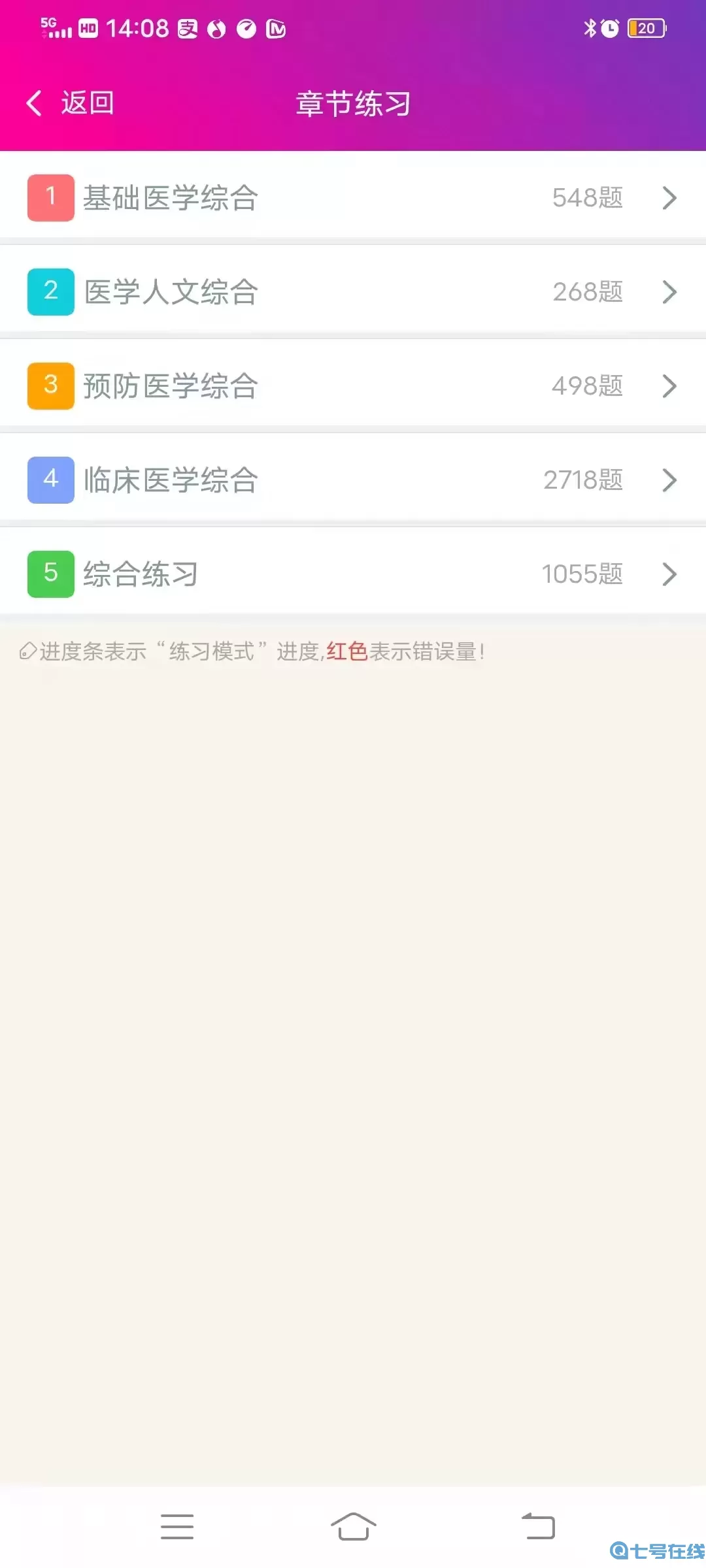Expand the 综合练习 chapter chevron
The image size is (706, 1568).
coord(669,574)
